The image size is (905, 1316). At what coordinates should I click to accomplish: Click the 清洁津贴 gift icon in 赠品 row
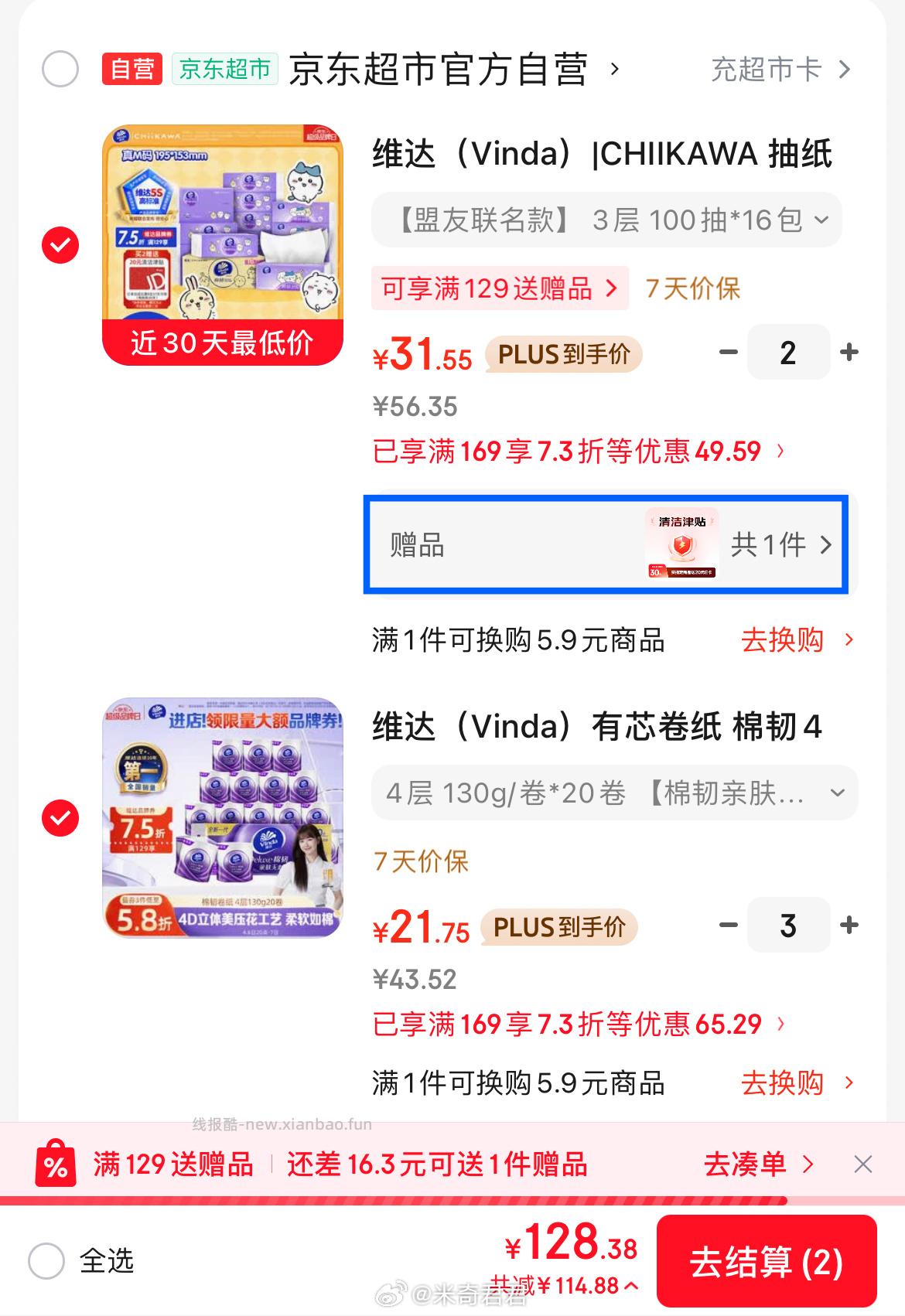(681, 545)
